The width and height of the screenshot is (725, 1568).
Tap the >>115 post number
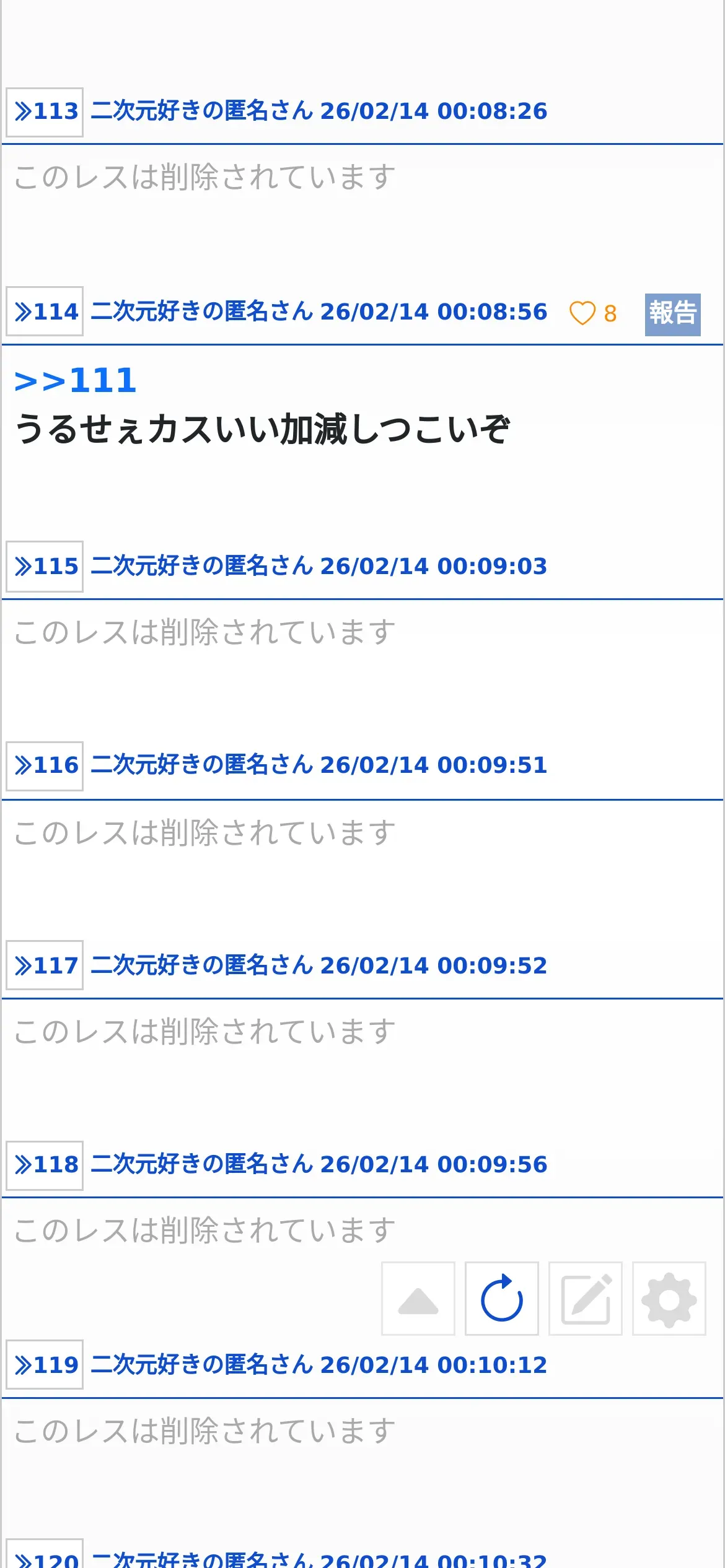(45, 567)
